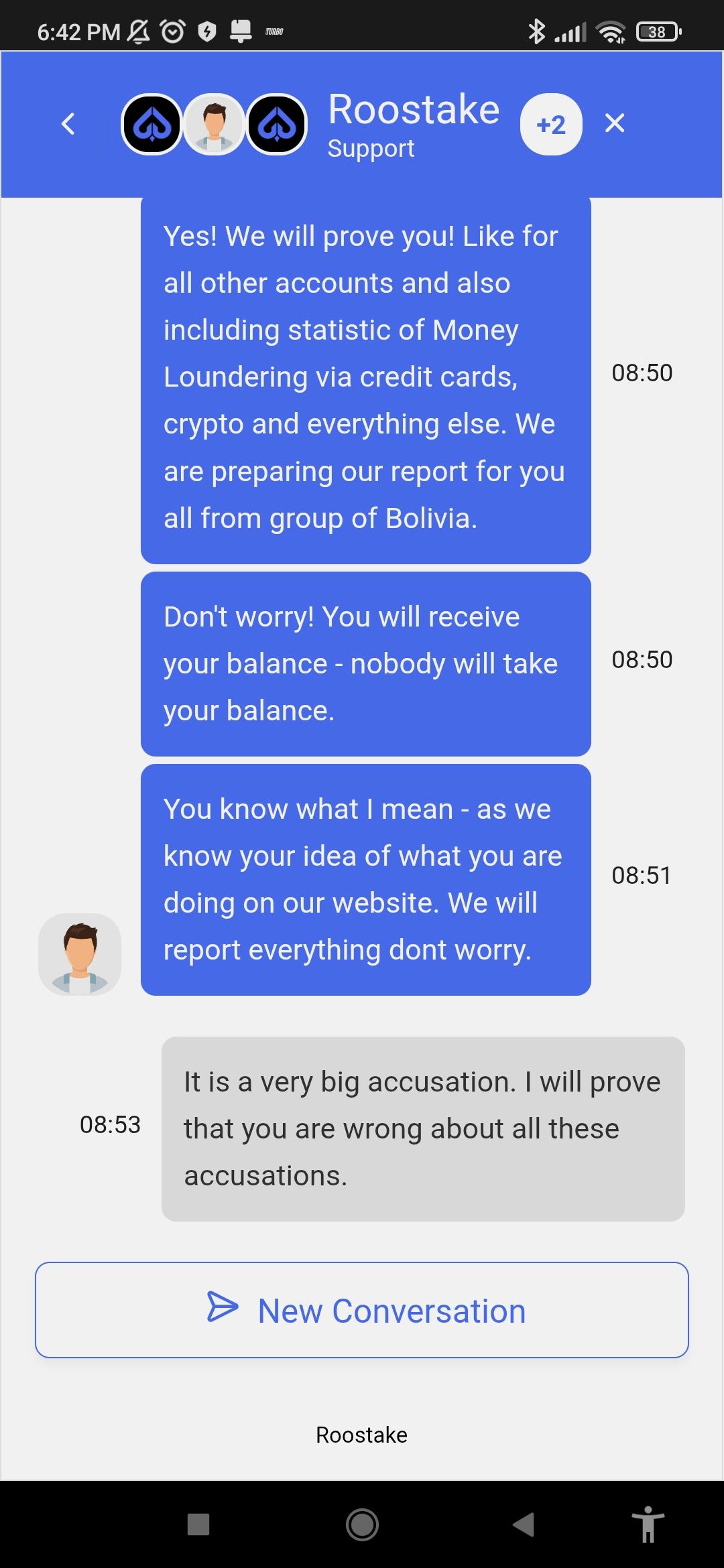Tap the system home button
The height and width of the screenshot is (1568, 724).
(x=362, y=1524)
